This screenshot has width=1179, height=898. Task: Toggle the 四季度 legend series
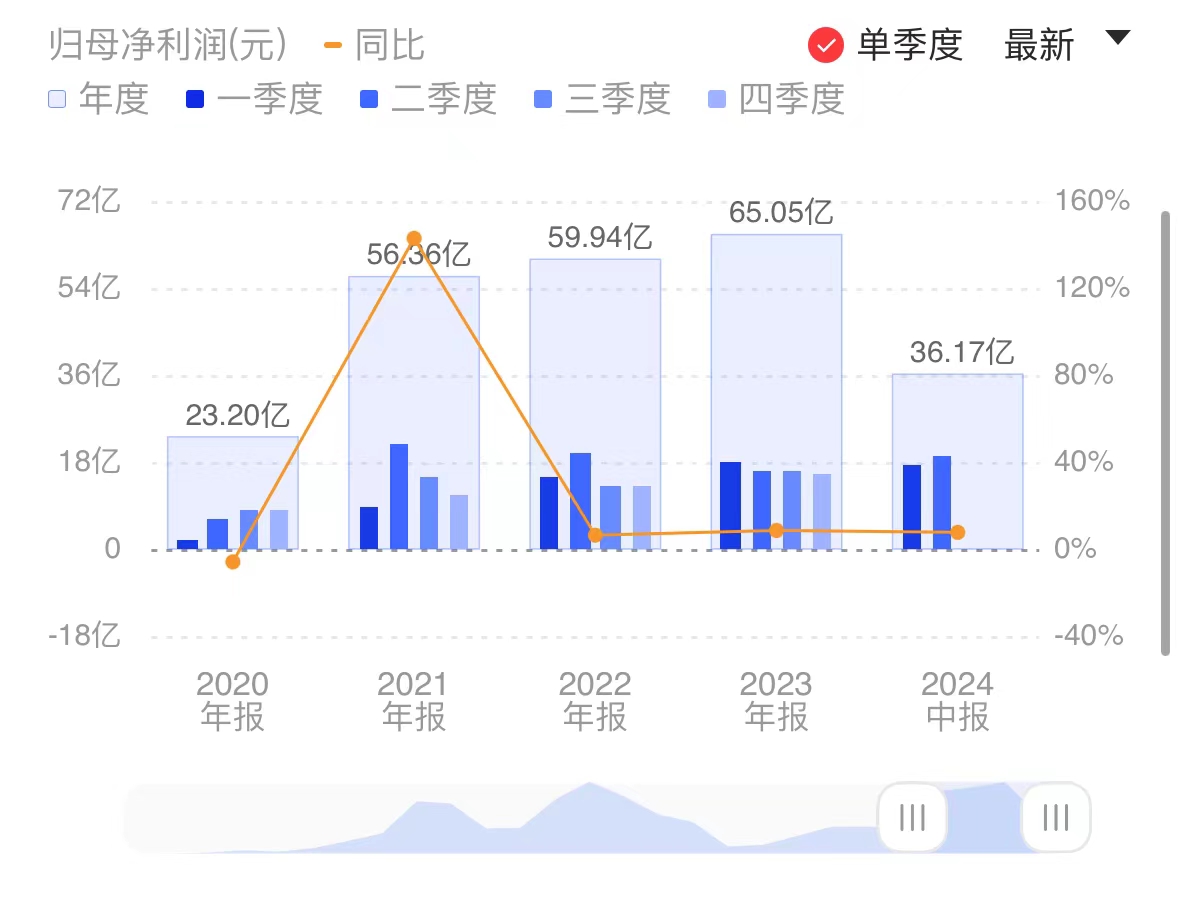(x=776, y=99)
